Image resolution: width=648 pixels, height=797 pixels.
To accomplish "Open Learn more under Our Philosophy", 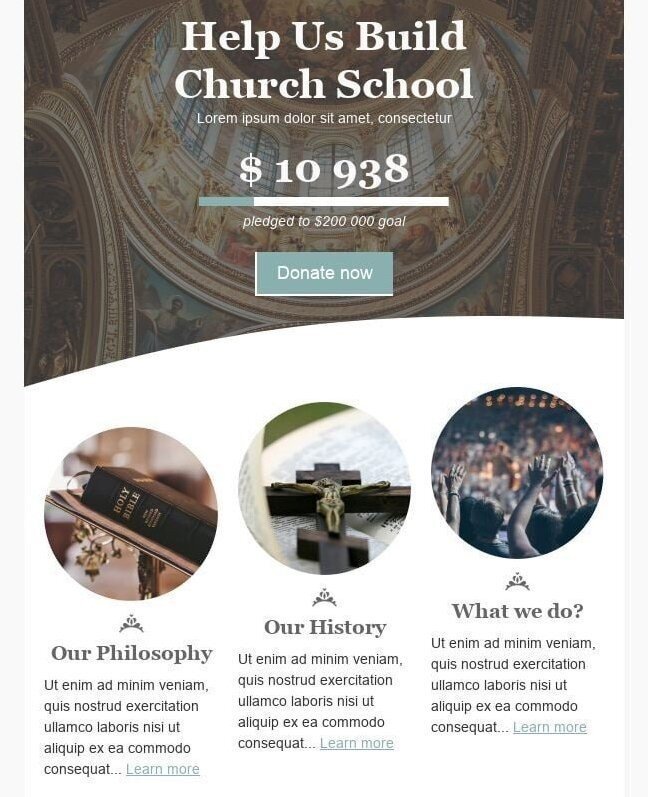I will tap(163, 769).
